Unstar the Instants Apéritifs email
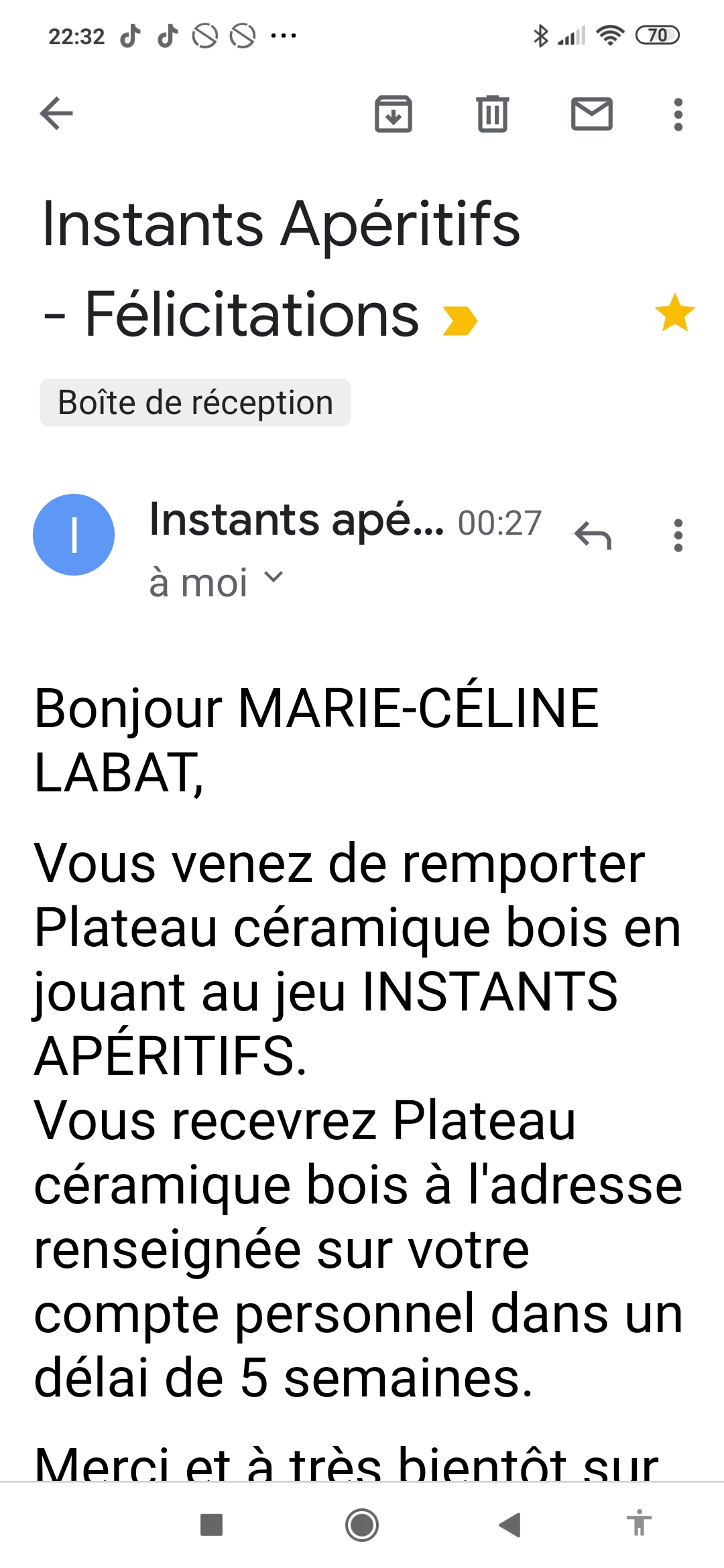 (674, 313)
